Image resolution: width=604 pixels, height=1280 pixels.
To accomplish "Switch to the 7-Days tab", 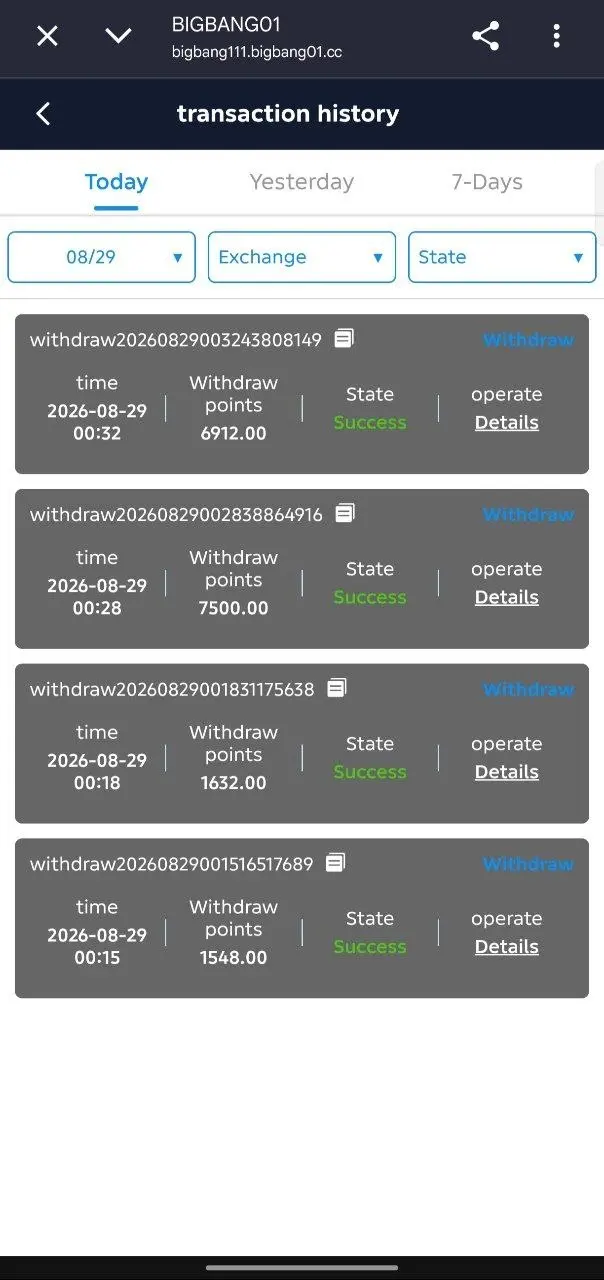I will tap(487, 182).
